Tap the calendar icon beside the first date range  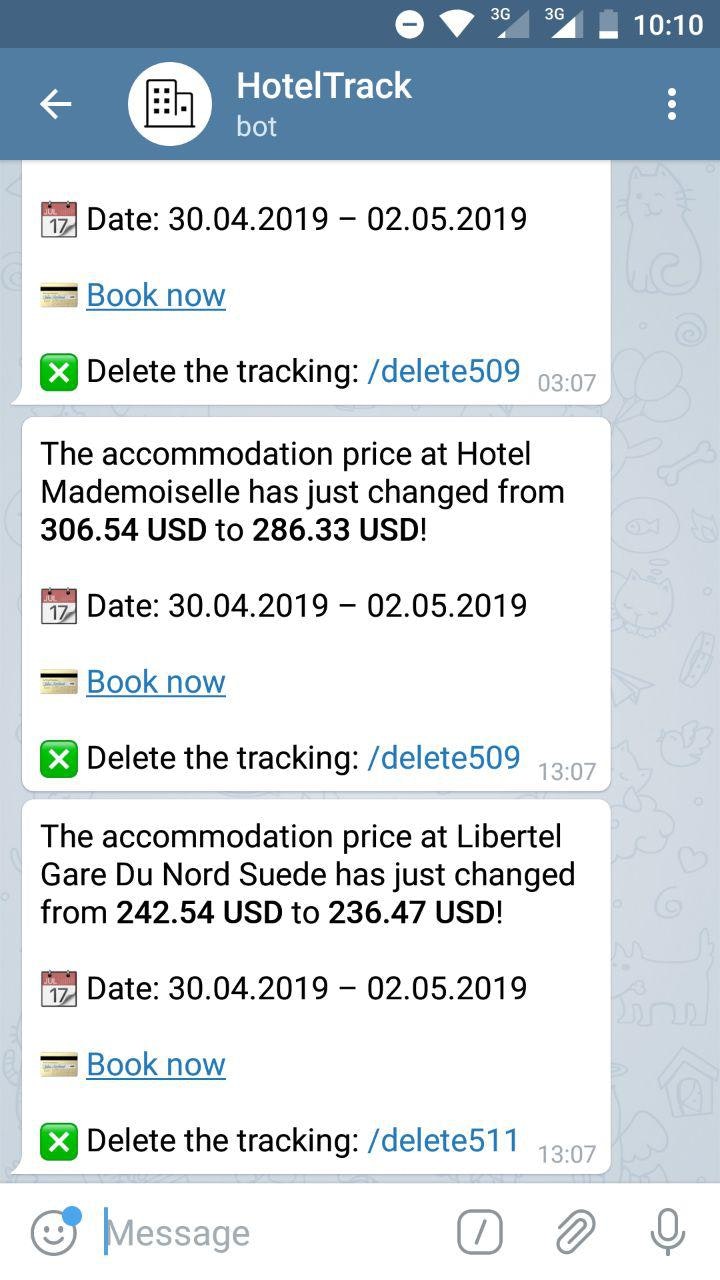click(x=60, y=218)
